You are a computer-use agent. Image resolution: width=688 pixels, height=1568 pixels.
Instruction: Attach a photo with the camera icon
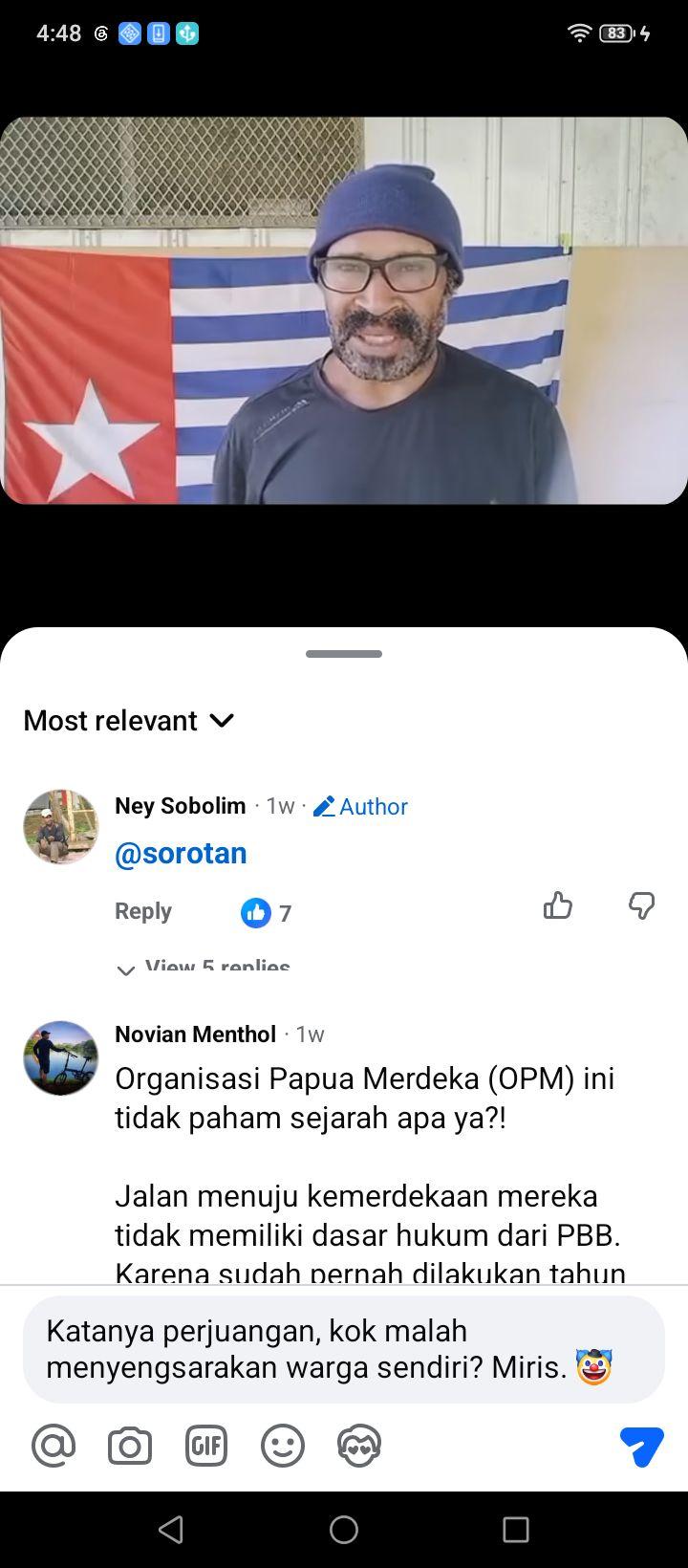[130, 1446]
